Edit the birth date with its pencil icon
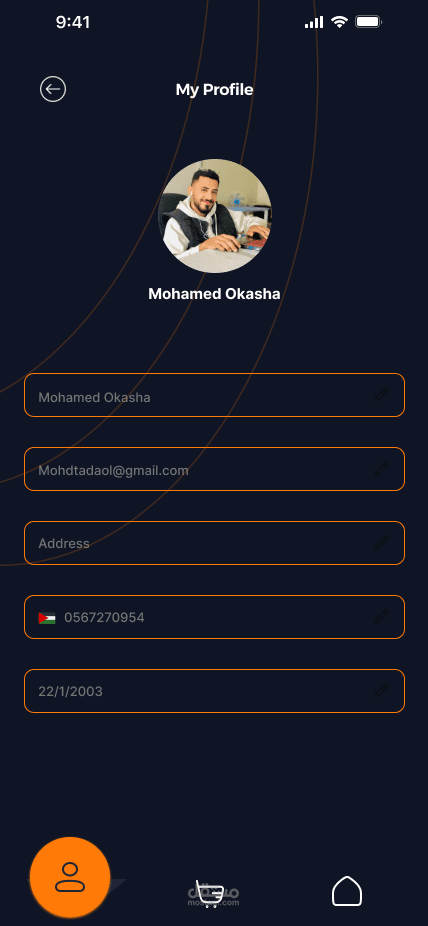428x926 pixels. click(381, 690)
